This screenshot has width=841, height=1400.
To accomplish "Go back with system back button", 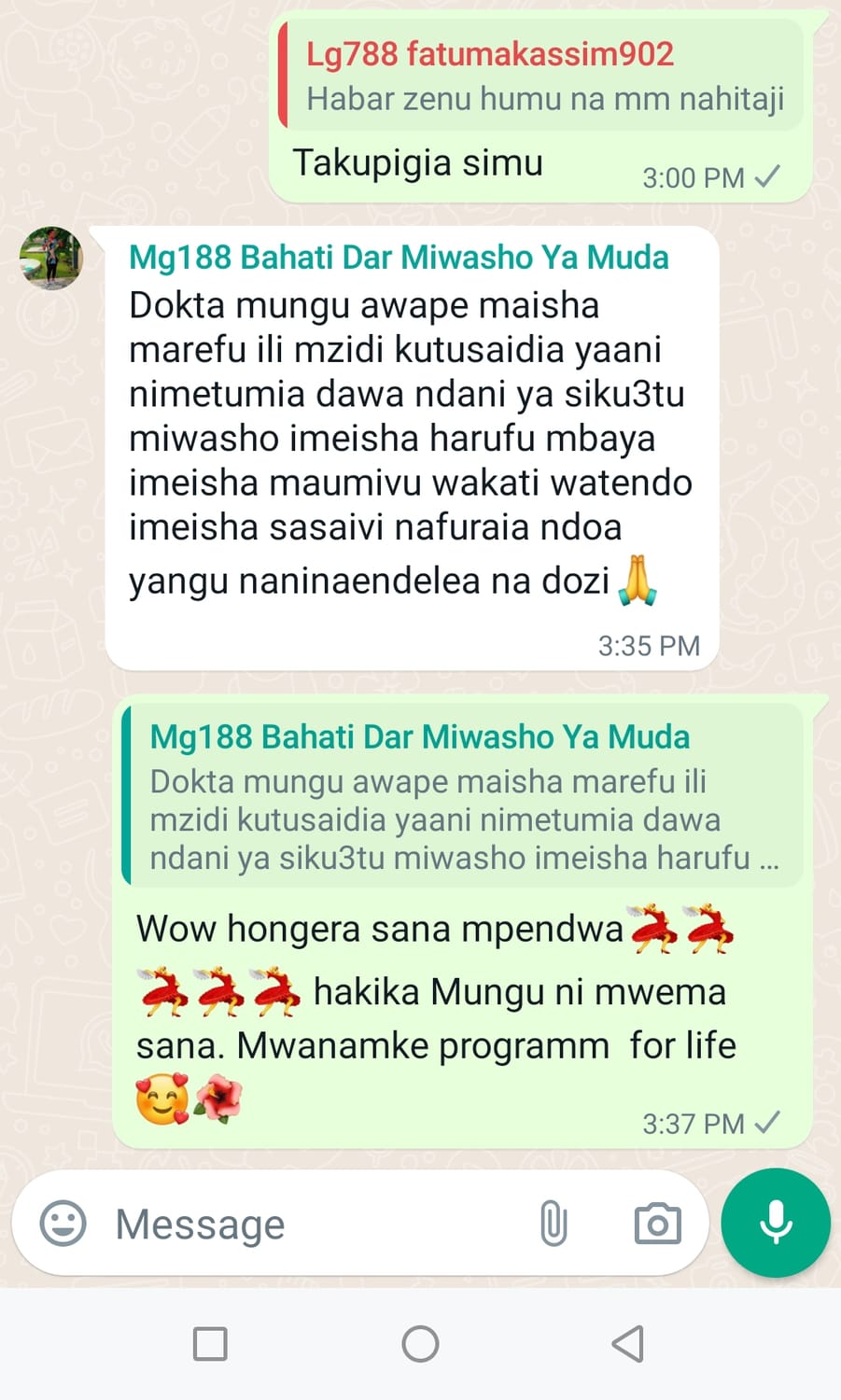I will (x=628, y=1344).
